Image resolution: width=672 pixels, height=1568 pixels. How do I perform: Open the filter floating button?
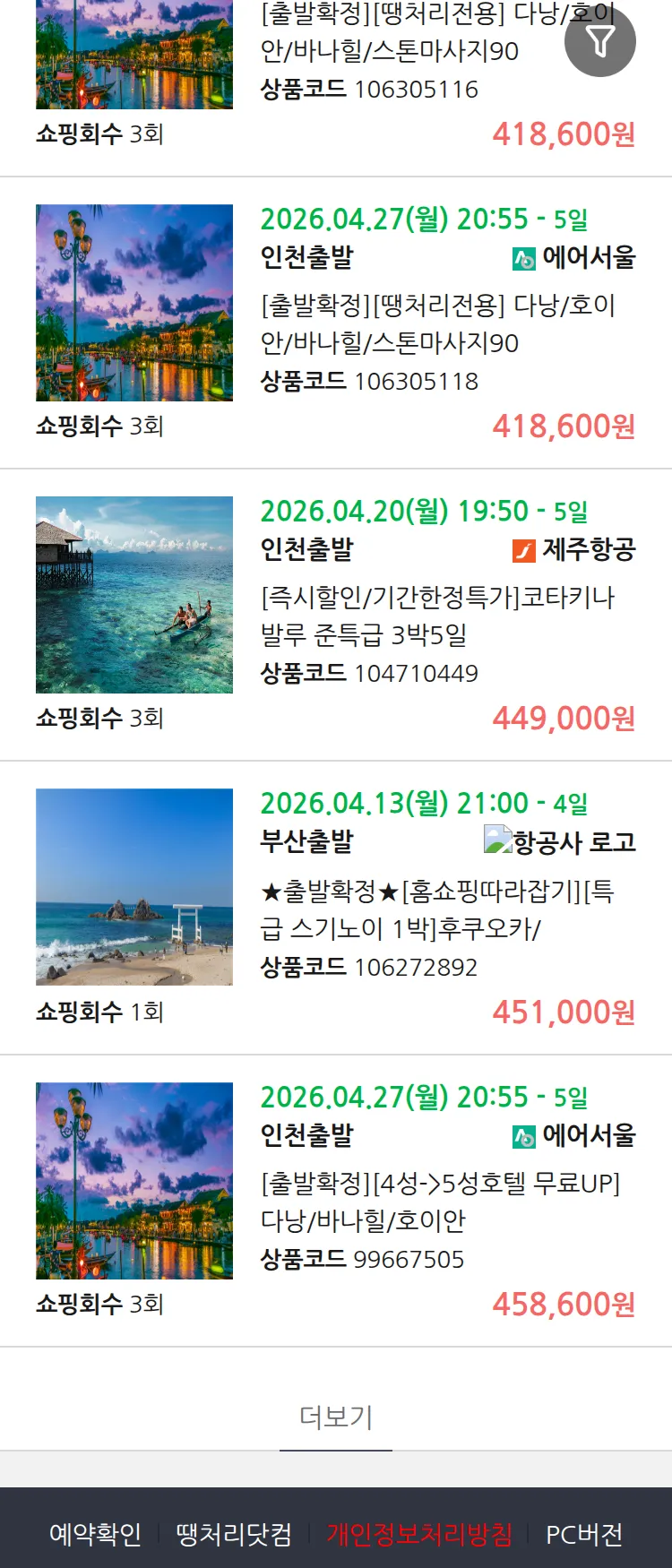(x=599, y=41)
